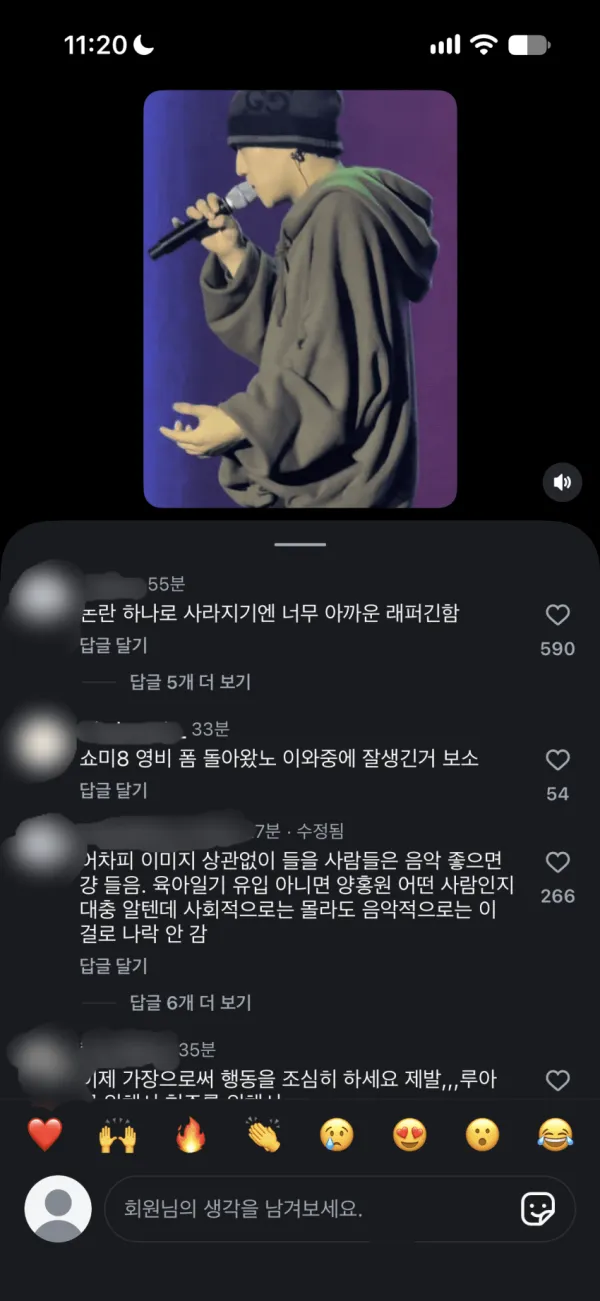Reply to the 쇼미8 영비 comment
Screen dimensions: 600x1301
[113, 790]
